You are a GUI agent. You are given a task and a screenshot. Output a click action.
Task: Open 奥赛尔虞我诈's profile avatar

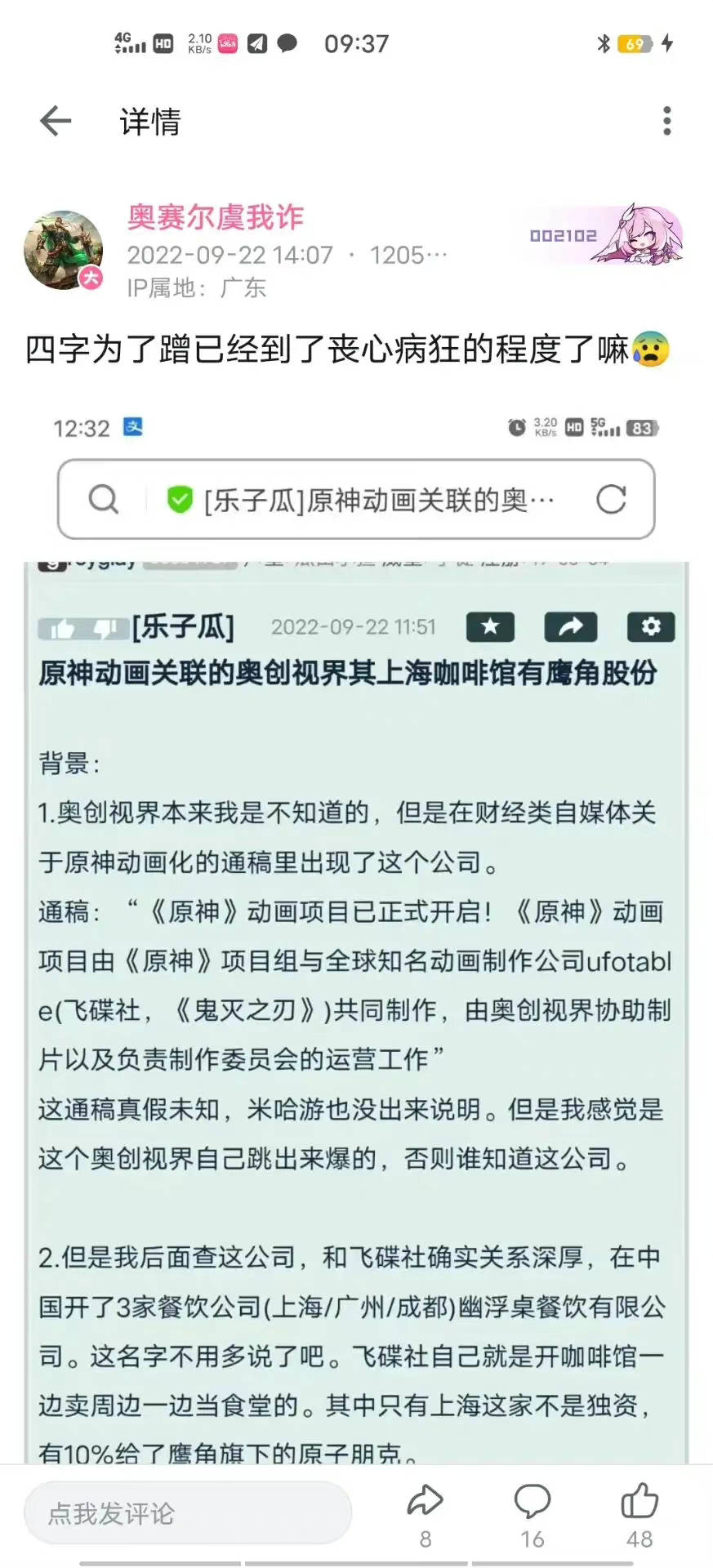pos(64,251)
